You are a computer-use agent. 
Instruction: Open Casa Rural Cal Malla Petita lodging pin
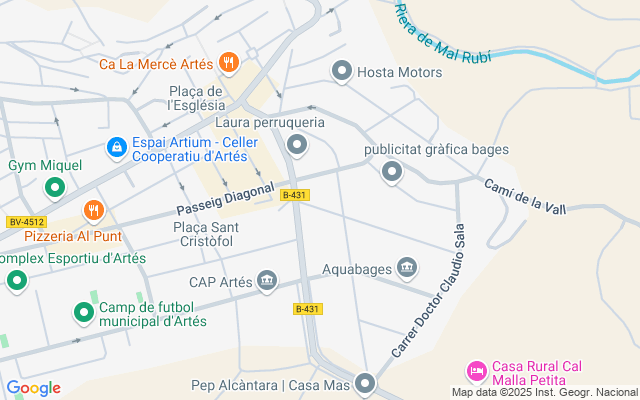pyautogui.click(x=477, y=371)
